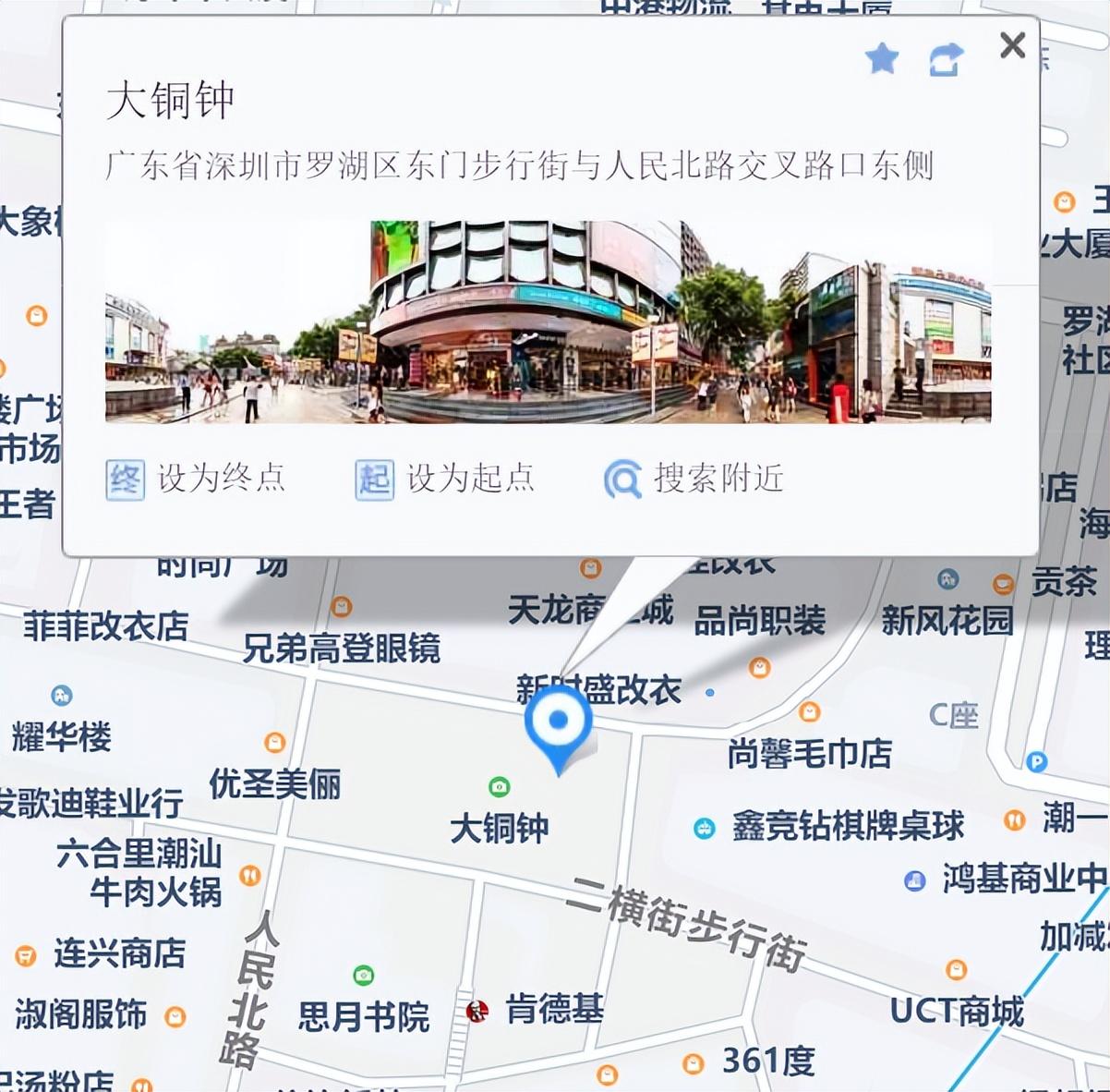The width and height of the screenshot is (1110, 1092).
Task: Open the UCT商城 map point
Action: (x=957, y=1010)
